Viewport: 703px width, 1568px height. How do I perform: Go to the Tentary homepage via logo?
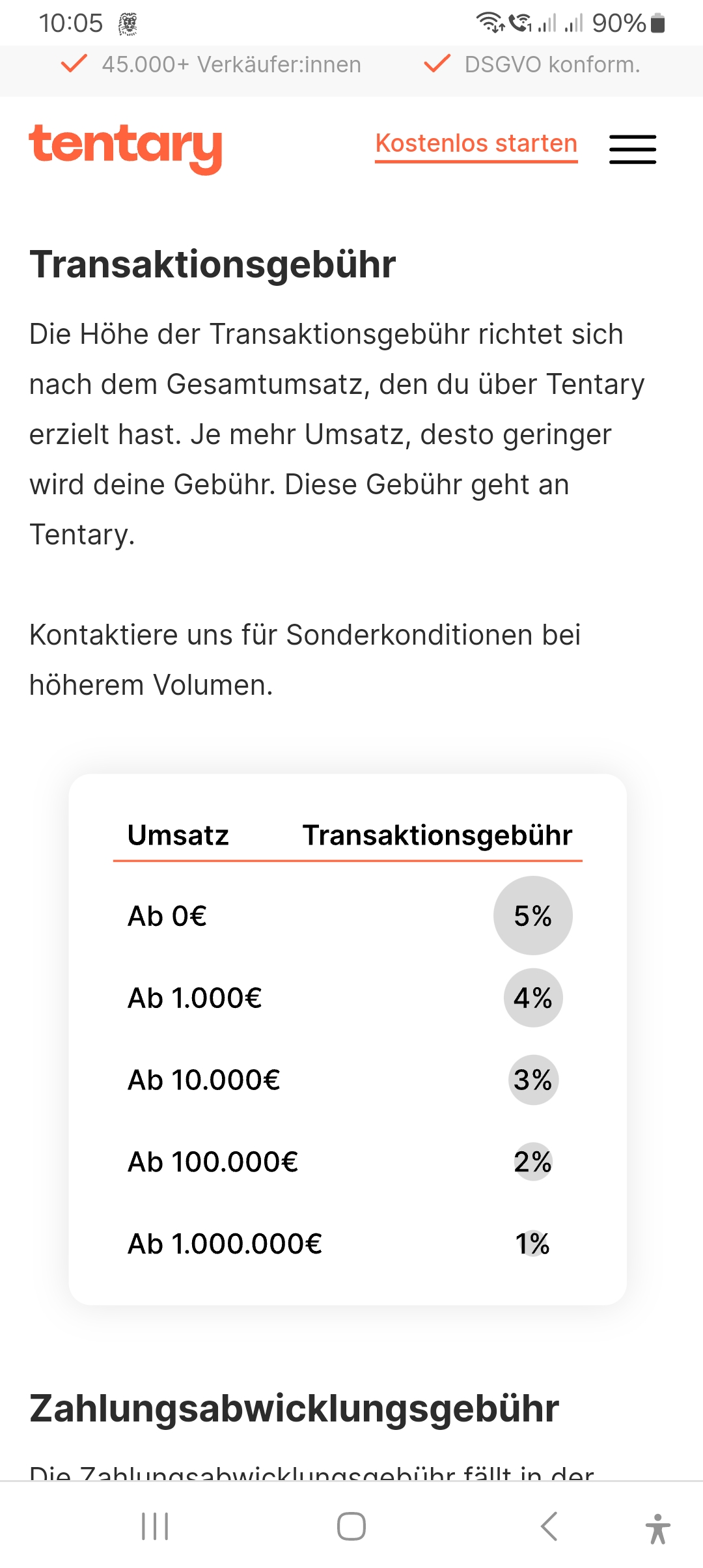[x=126, y=148]
